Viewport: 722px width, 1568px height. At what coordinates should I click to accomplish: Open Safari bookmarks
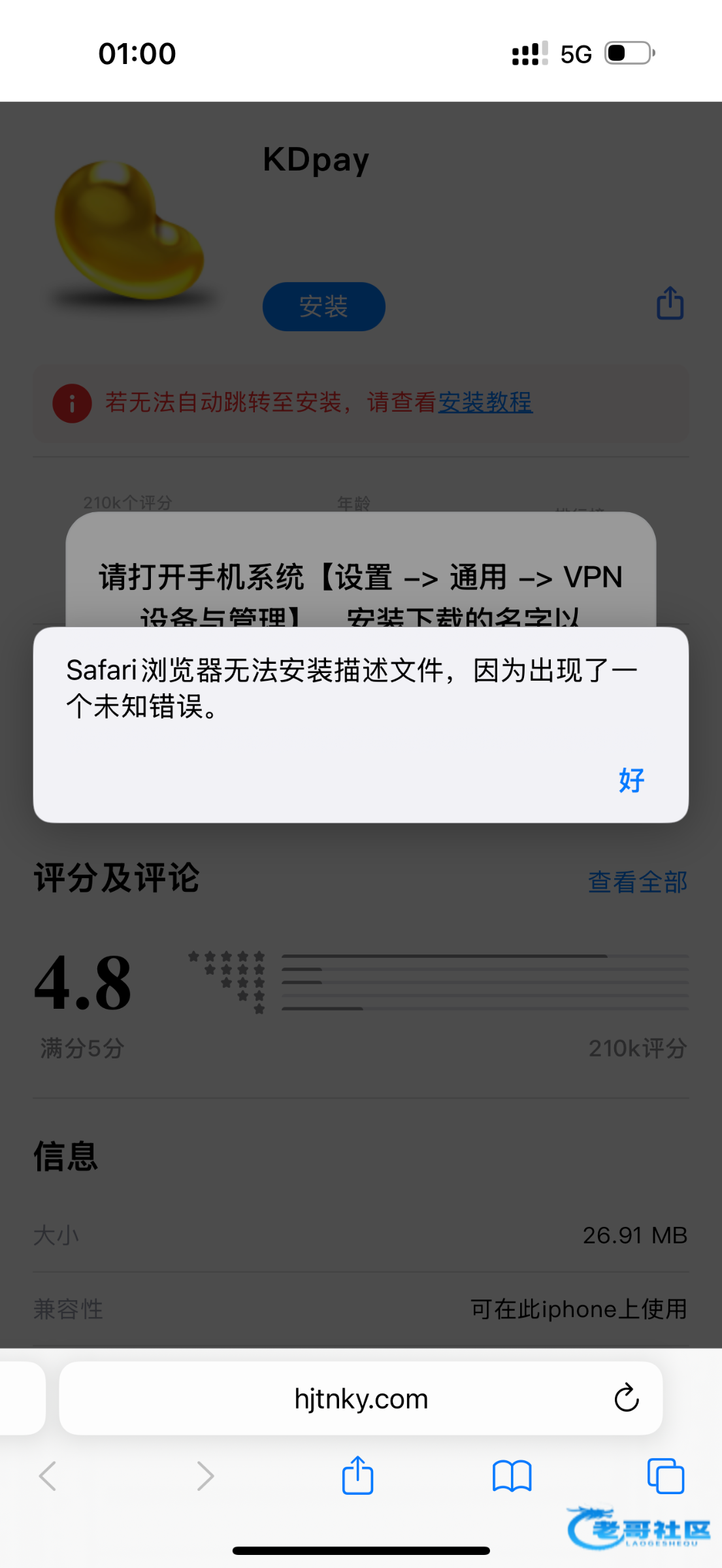tap(512, 1476)
